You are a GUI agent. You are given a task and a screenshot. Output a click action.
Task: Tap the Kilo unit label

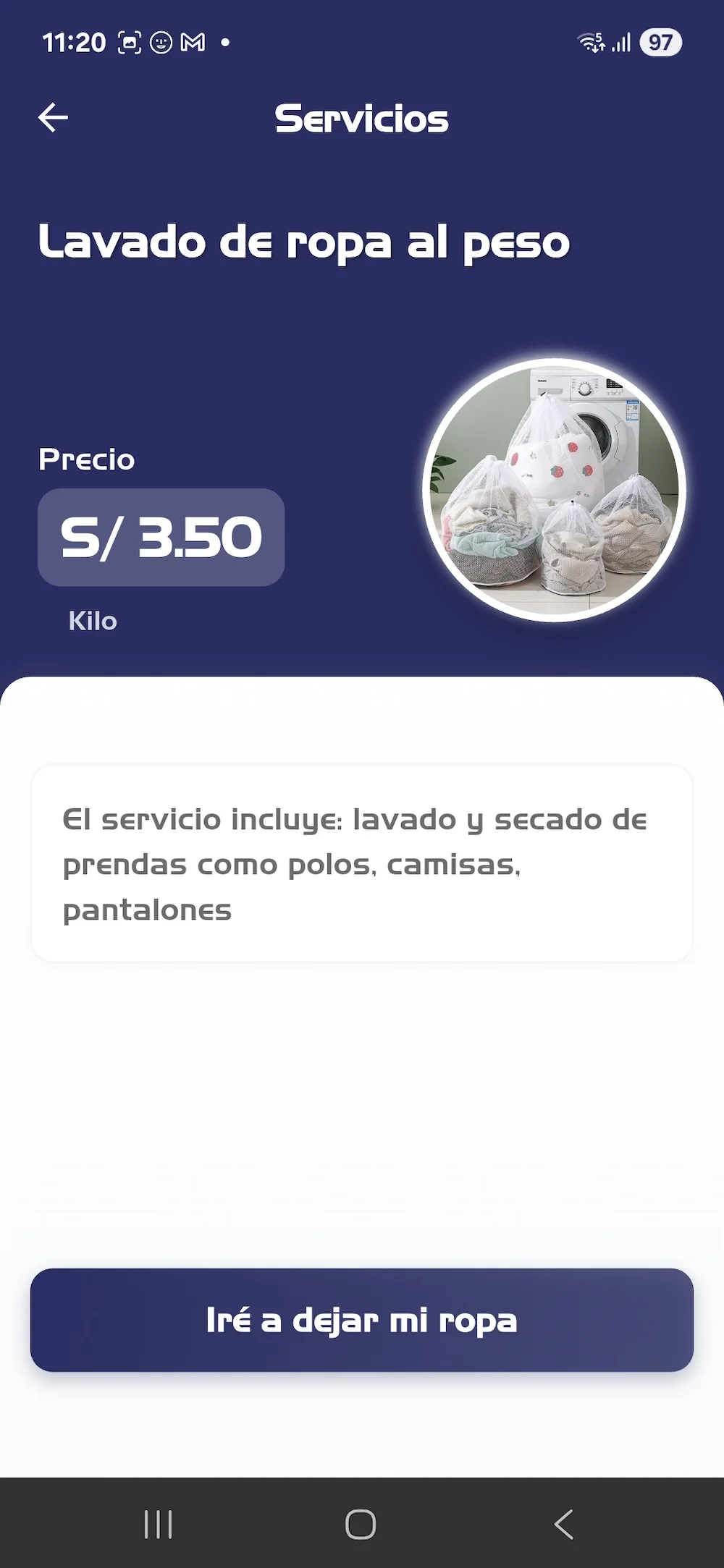coord(92,620)
